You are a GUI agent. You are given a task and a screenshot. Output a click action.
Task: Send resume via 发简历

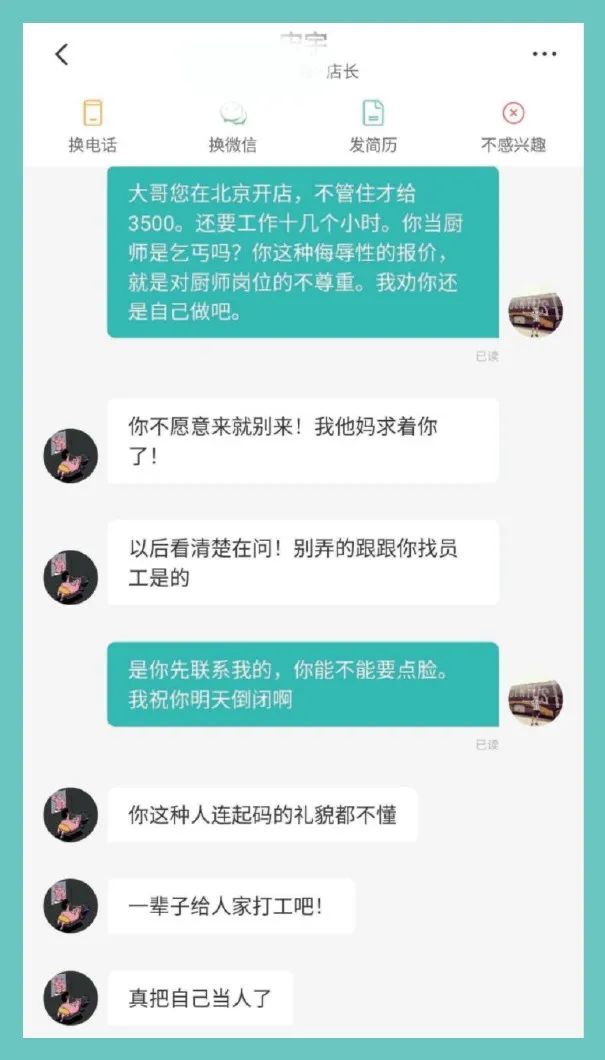(373, 126)
